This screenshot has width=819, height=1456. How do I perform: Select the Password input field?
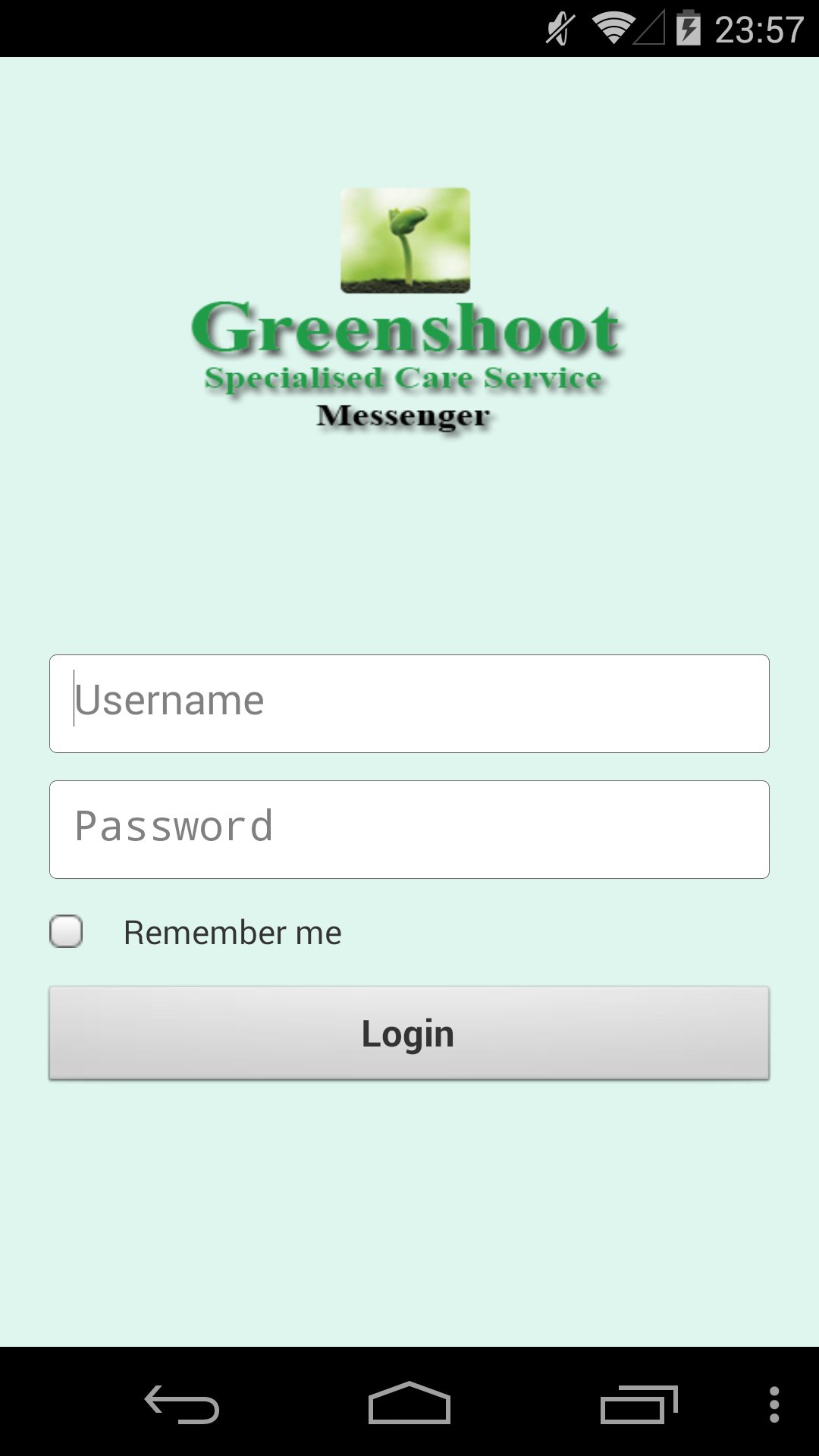tap(409, 827)
